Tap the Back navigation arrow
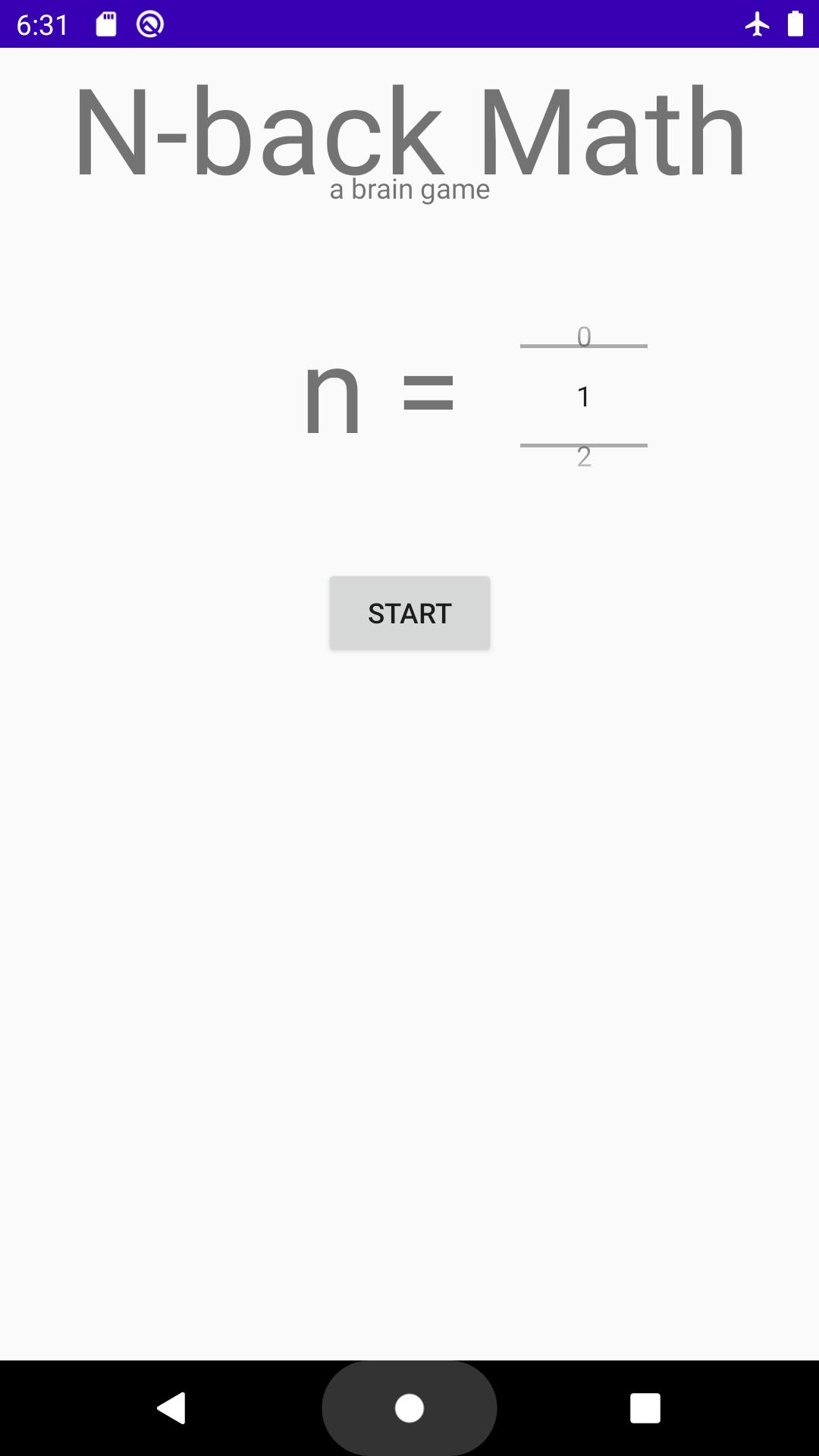The width and height of the screenshot is (819, 1456). 172,1408
